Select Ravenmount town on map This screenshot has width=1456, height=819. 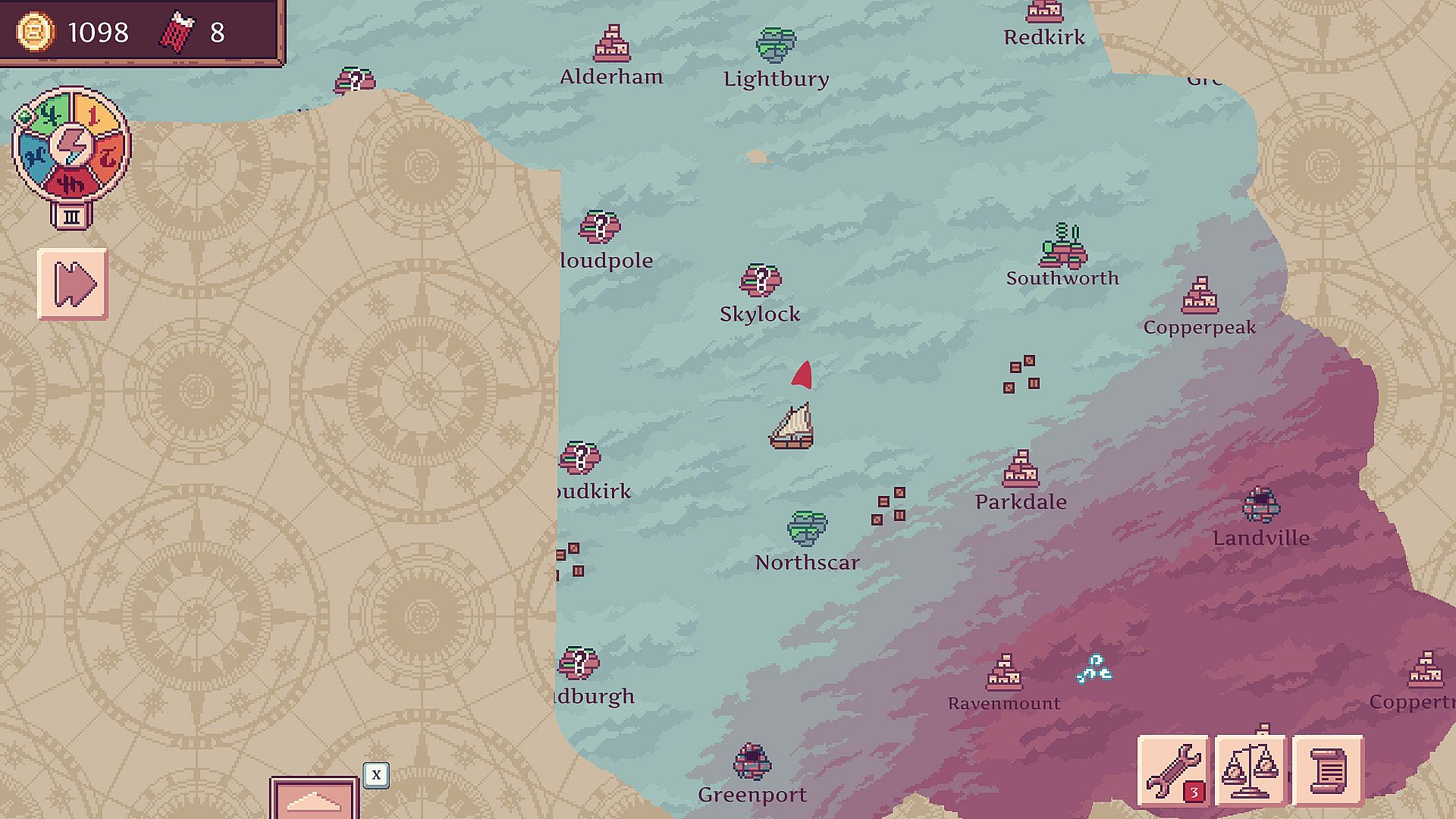[x=1004, y=673]
